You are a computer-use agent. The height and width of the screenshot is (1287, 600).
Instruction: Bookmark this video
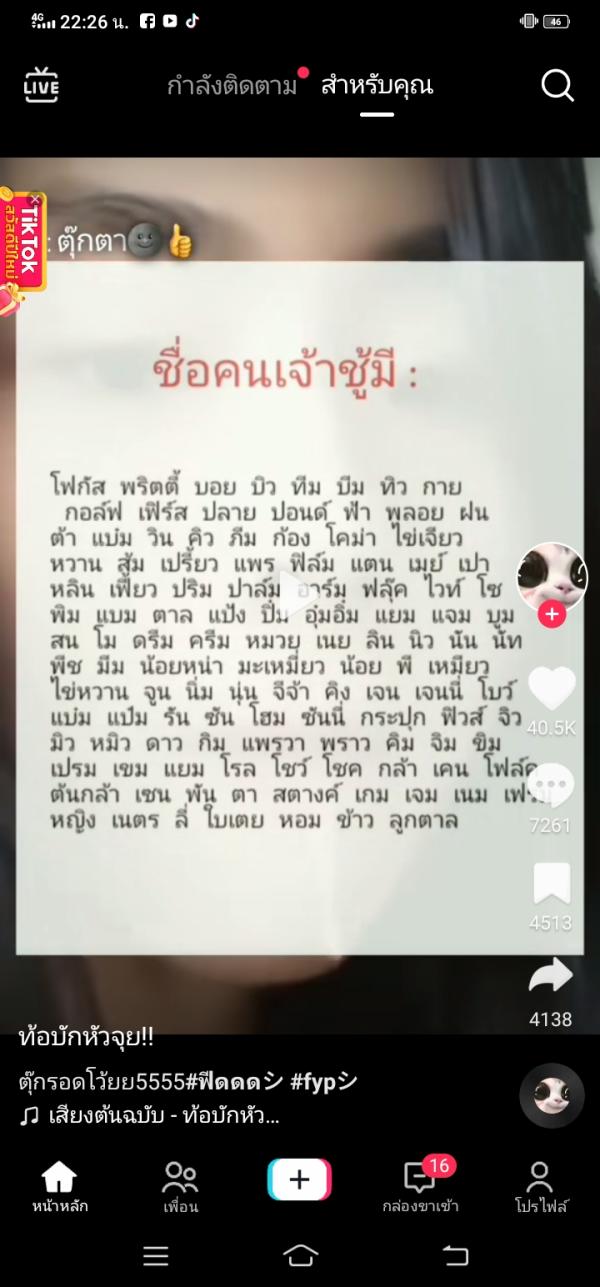(x=551, y=885)
